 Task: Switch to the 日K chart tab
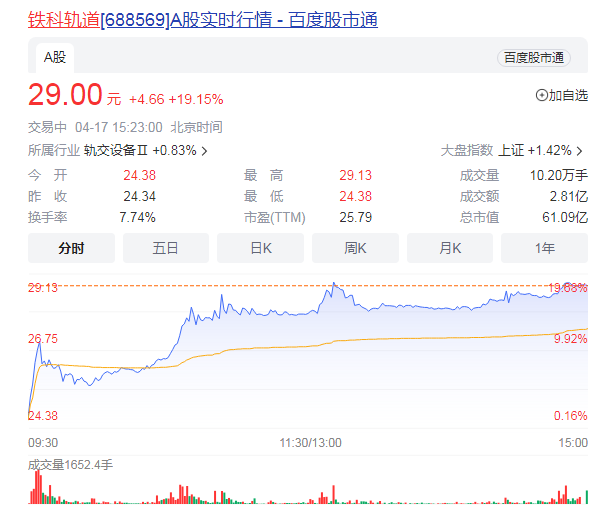click(260, 247)
